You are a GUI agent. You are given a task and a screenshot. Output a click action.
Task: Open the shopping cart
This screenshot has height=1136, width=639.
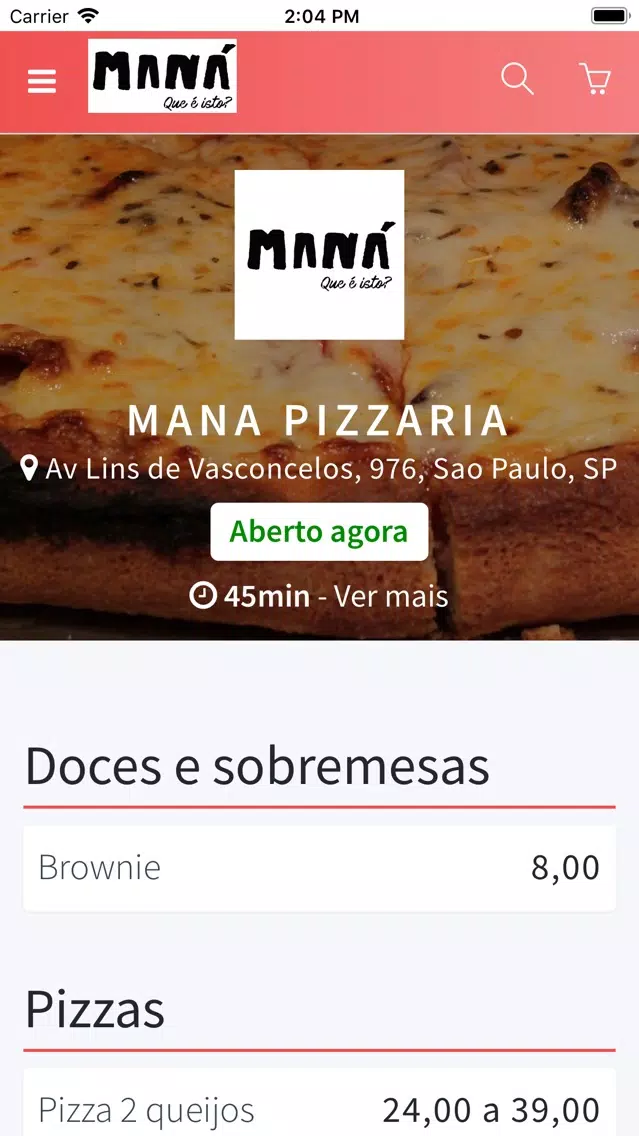click(596, 79)
